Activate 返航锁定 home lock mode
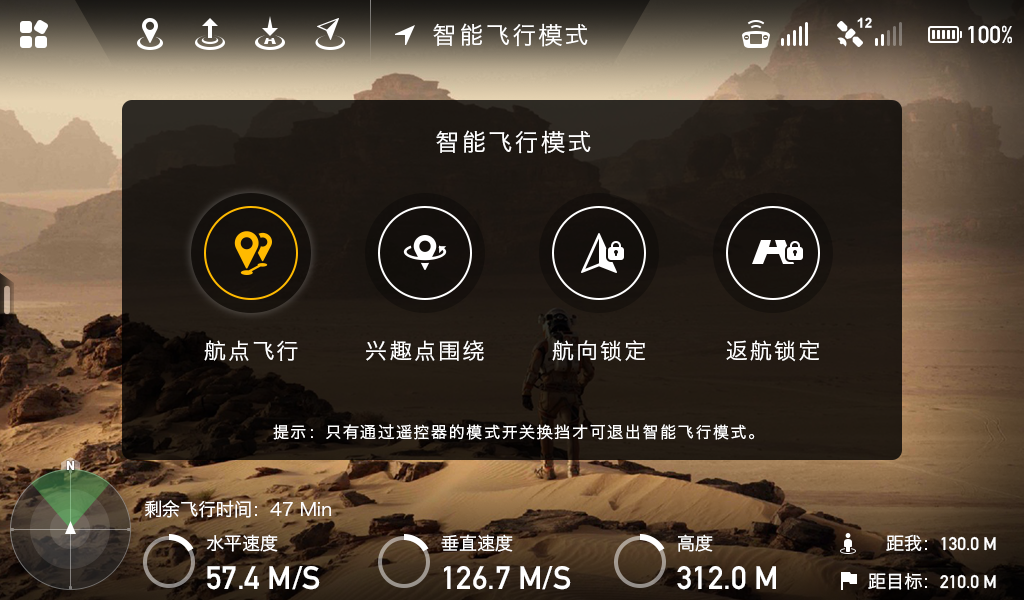Screen dimensions: 1024x600 [x=773, y=253]
